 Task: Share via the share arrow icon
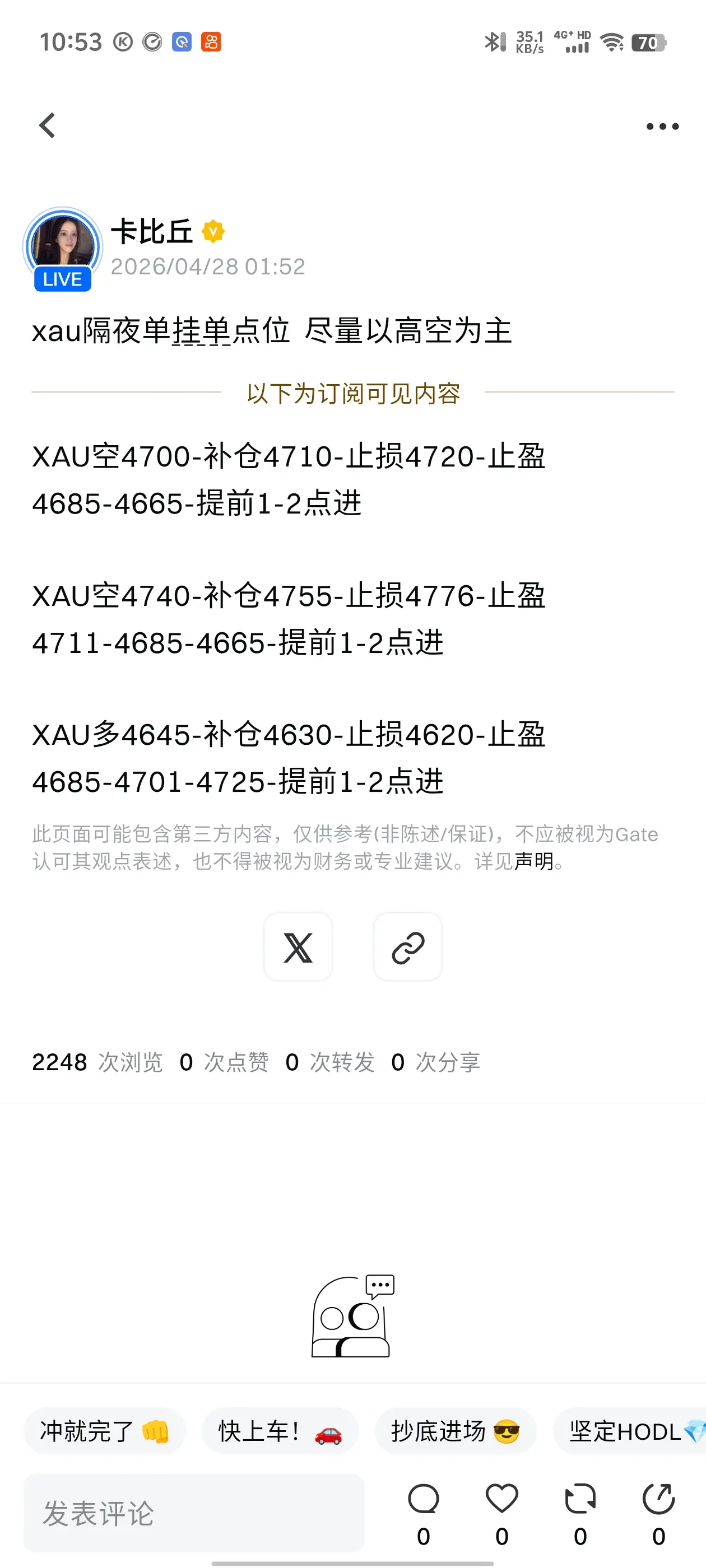coord(658,1500)
